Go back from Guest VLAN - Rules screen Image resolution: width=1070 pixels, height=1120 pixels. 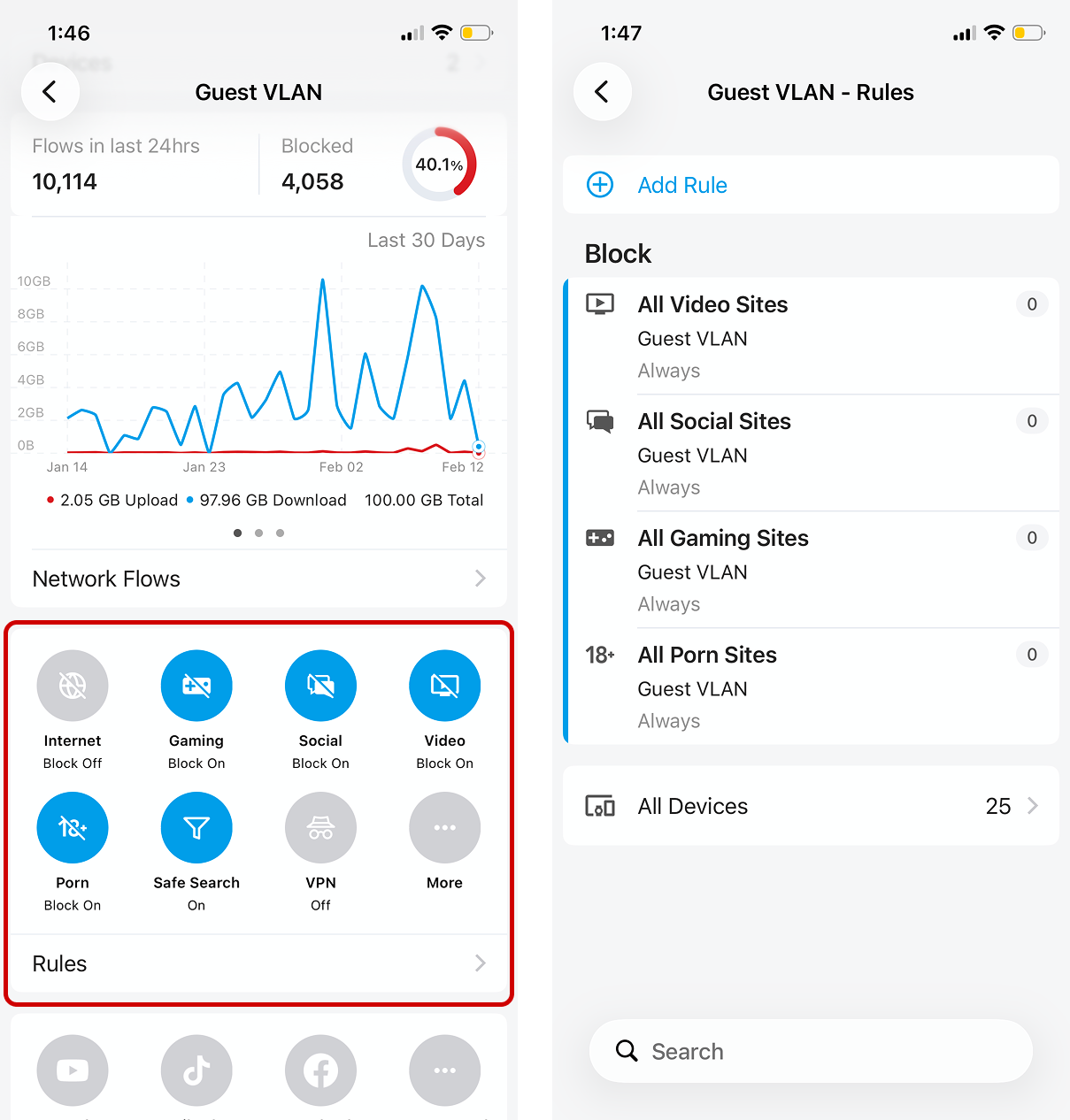602,92
